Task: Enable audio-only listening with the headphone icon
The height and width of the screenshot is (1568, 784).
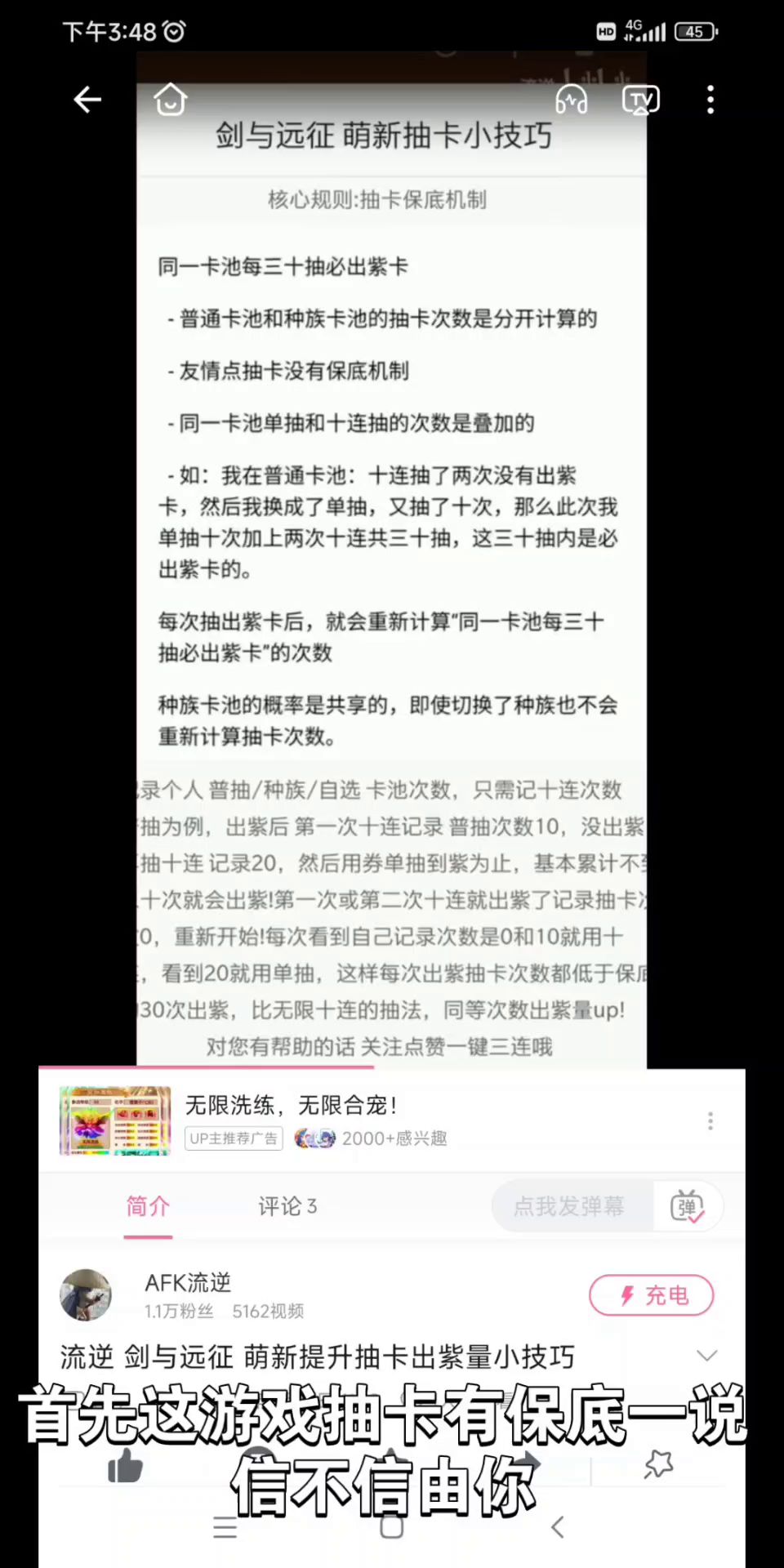Action: click(571, 100)
